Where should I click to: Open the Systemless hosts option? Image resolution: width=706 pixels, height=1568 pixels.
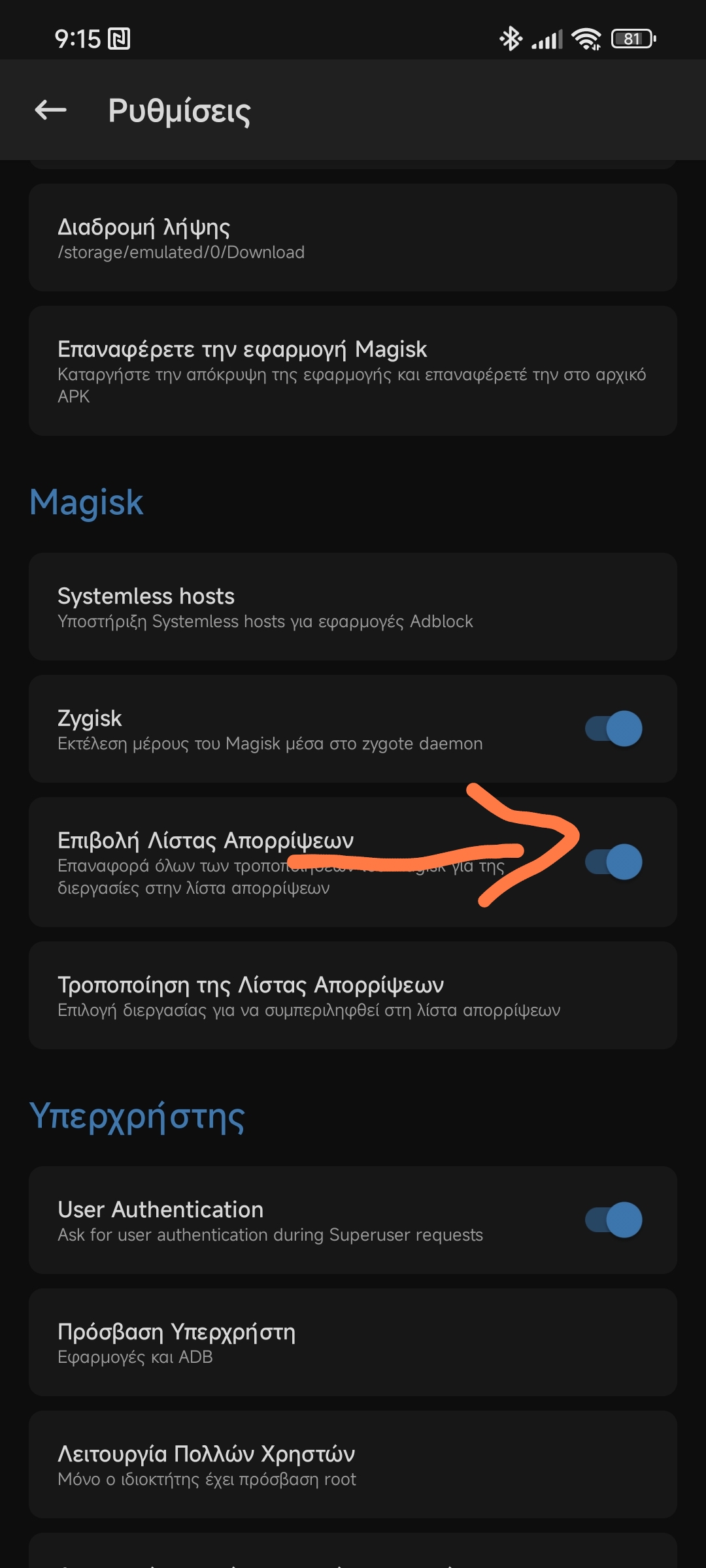(x=352, y=606)
